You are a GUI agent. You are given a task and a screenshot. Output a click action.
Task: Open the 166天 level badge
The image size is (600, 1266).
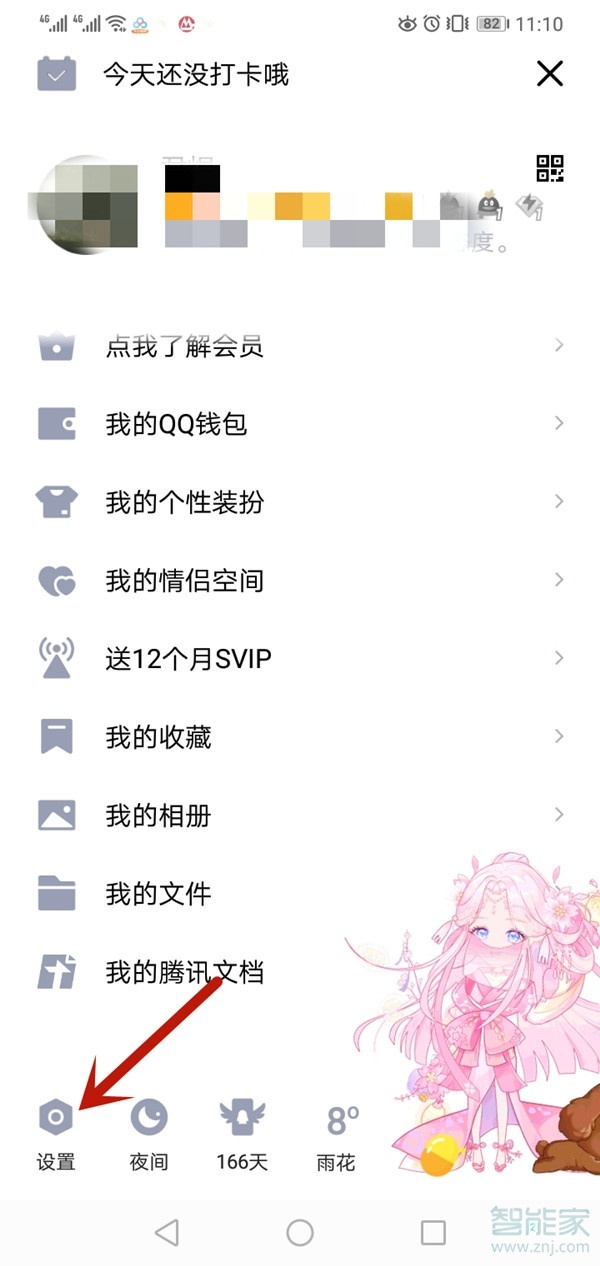242,1134
